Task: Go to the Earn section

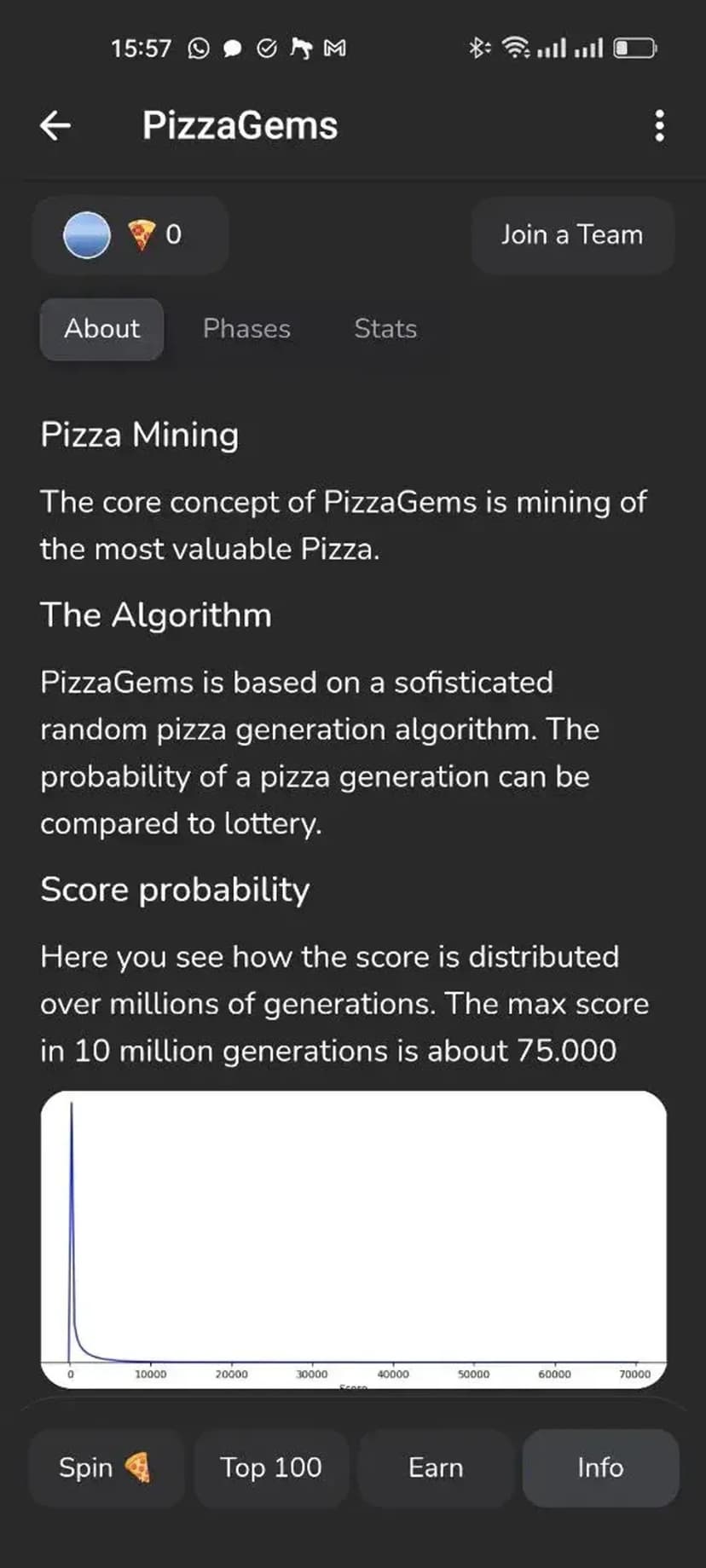Action: tap(436, 1467)
